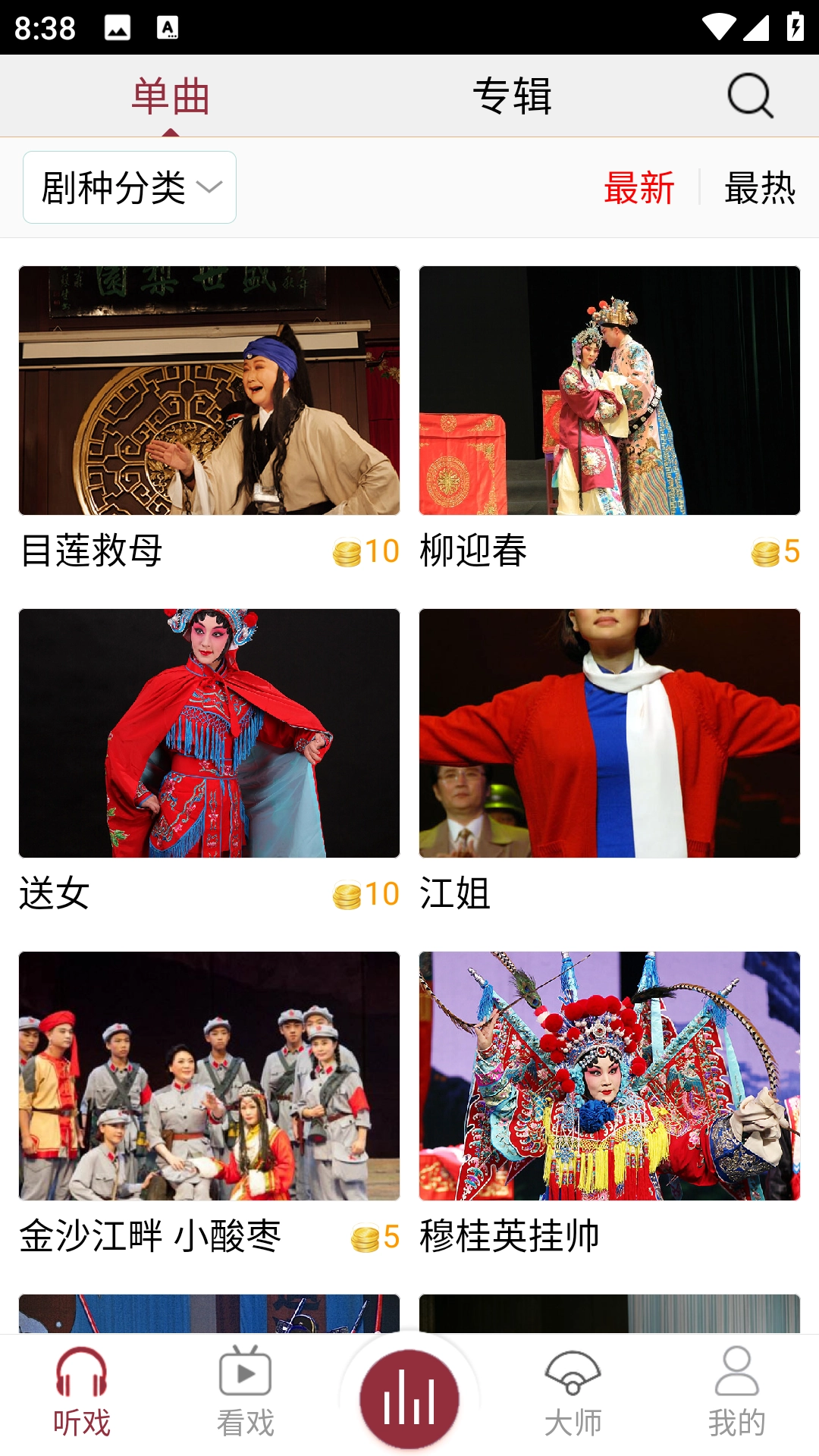Expand the chevron on 剧种分类 filter
This screenshot has width=819, height=1456.
210,187
